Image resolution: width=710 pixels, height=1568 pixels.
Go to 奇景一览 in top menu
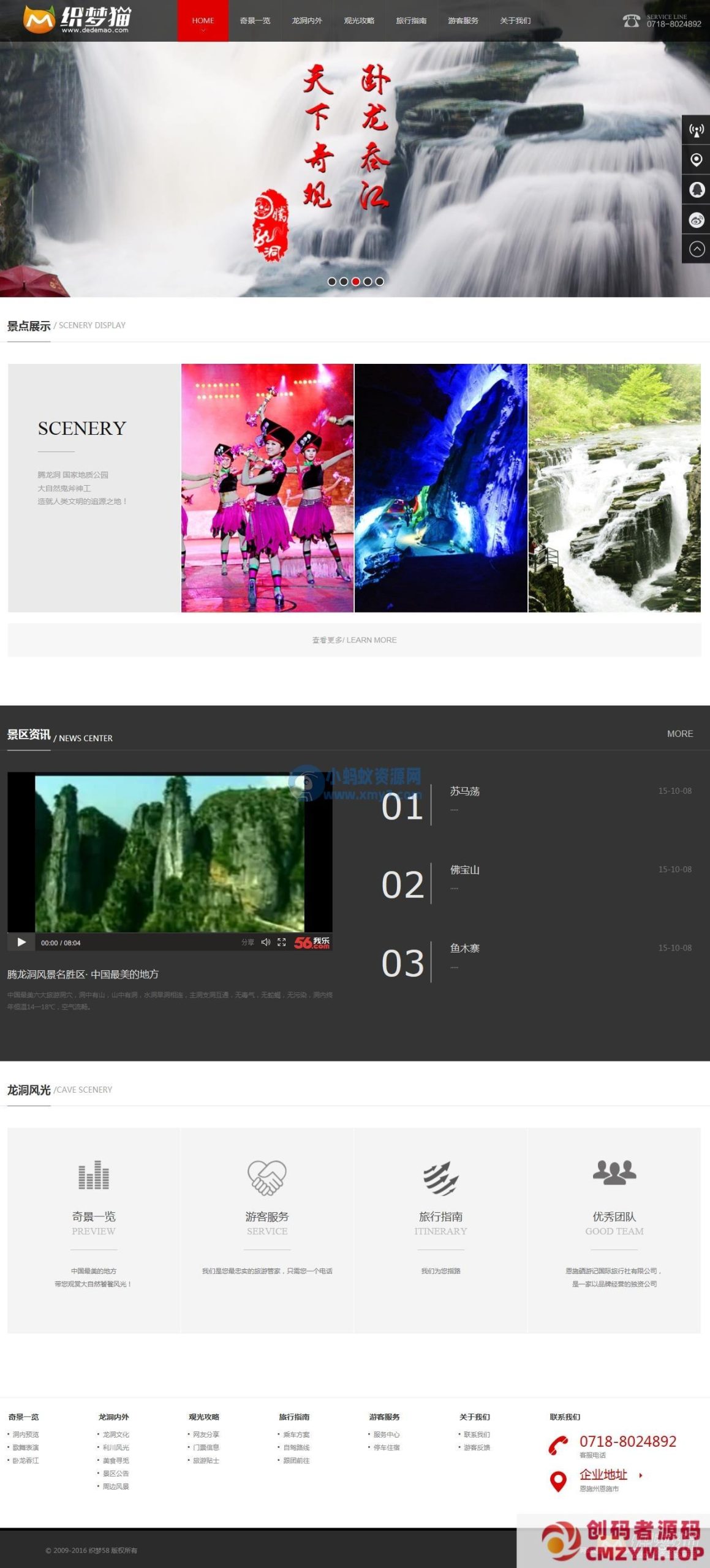point(255,21)
